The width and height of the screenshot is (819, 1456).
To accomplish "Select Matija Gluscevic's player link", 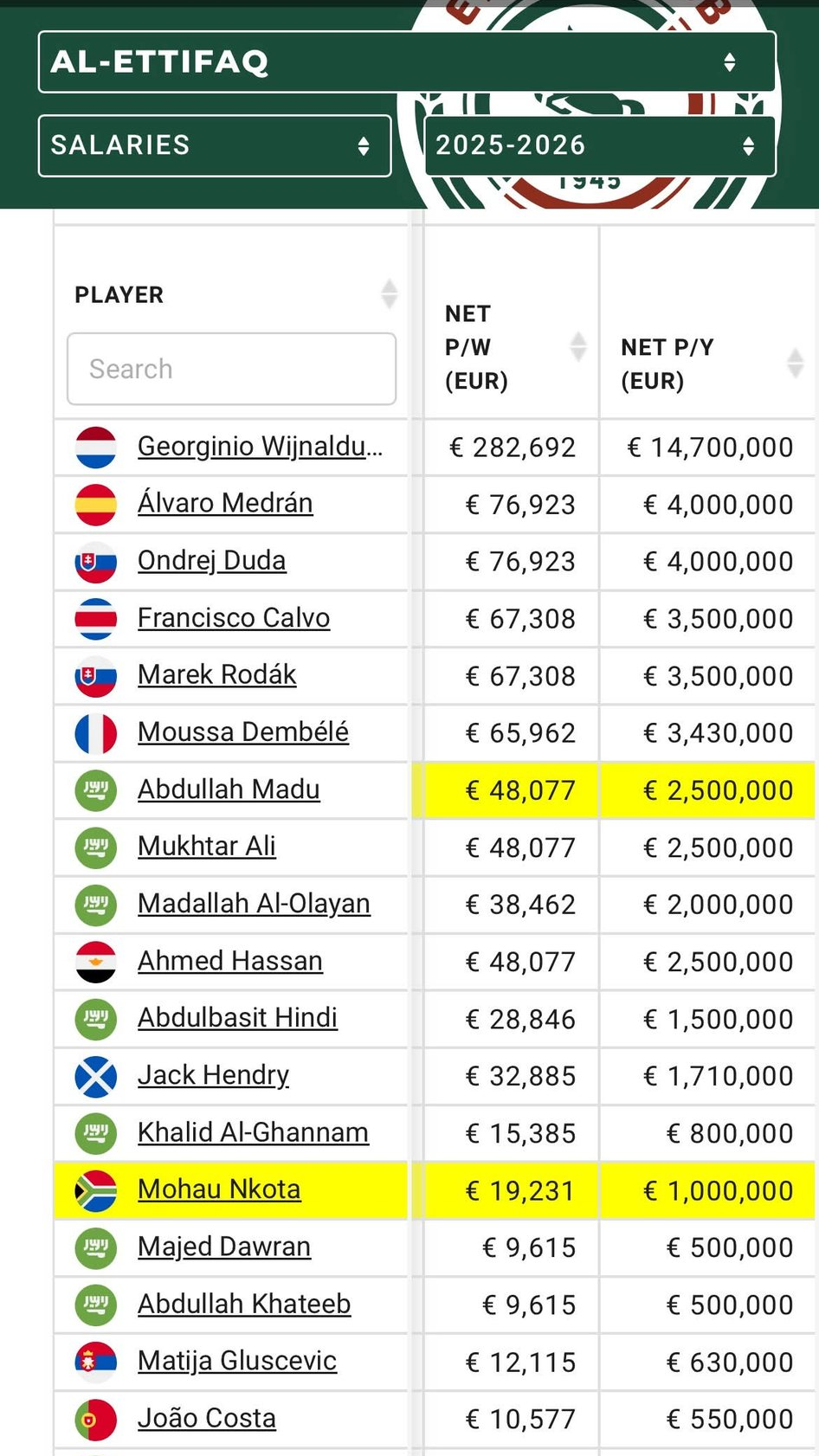I will pos(236,1362).
